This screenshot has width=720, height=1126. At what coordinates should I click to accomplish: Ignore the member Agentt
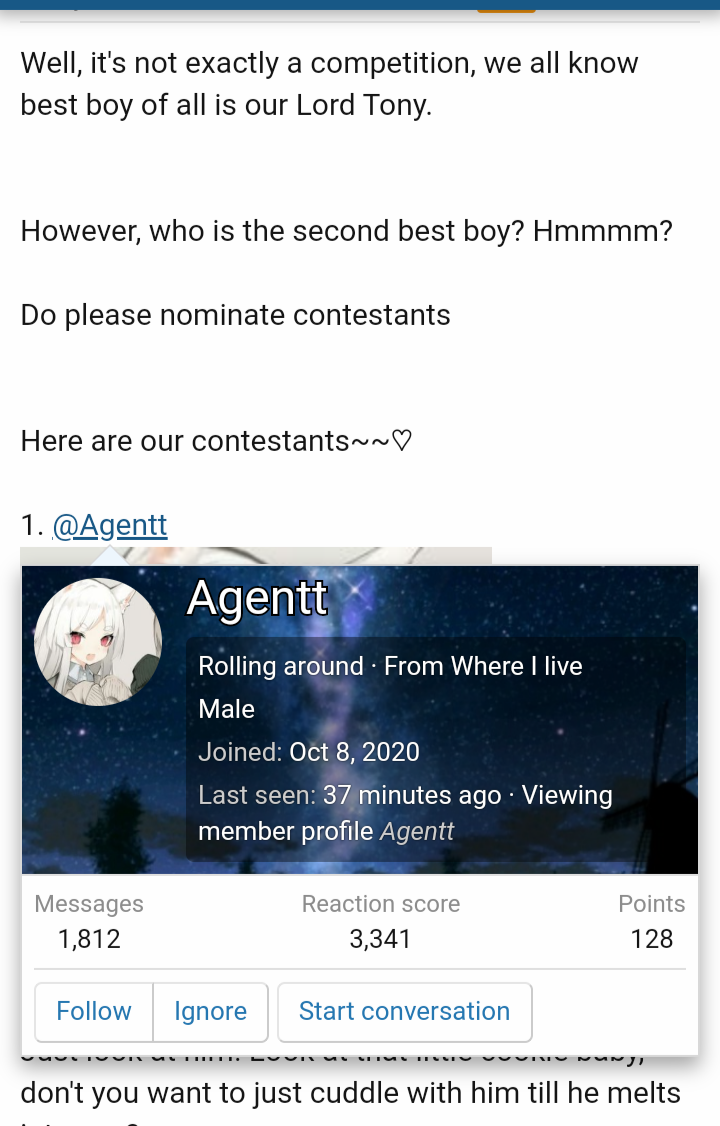pyautogui.click(x=210, y=1011)
